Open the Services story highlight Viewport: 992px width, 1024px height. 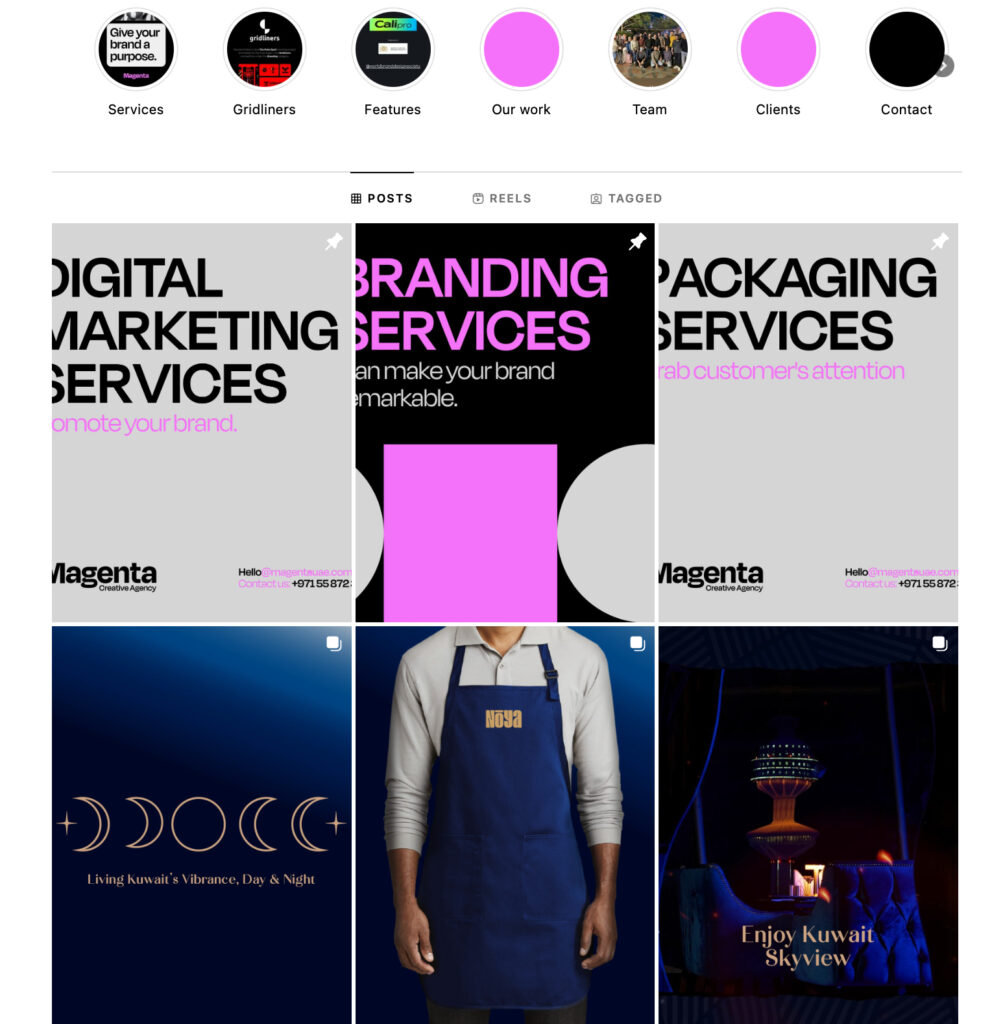(x=135, y=48)
